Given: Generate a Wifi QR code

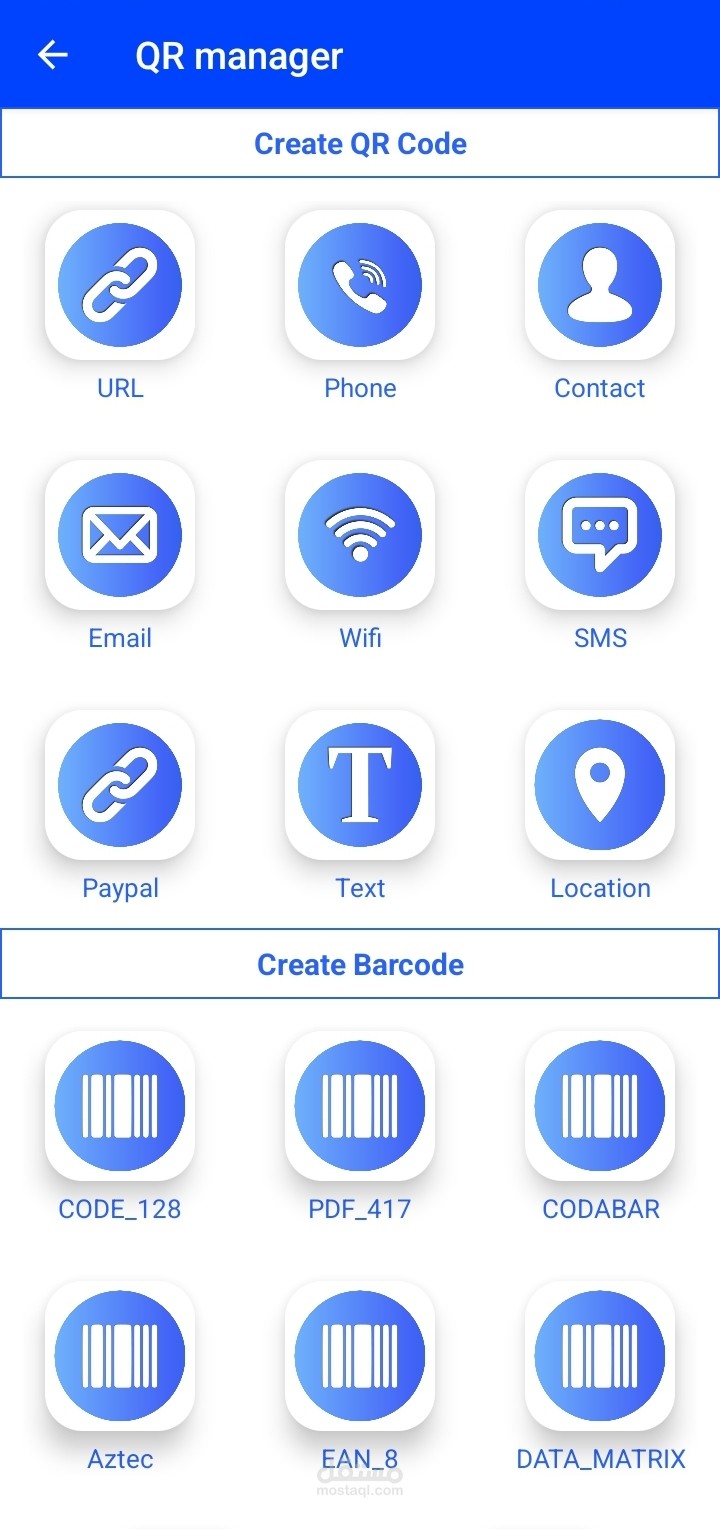Looking at the screenshot, I should click(x=360, y=535).
